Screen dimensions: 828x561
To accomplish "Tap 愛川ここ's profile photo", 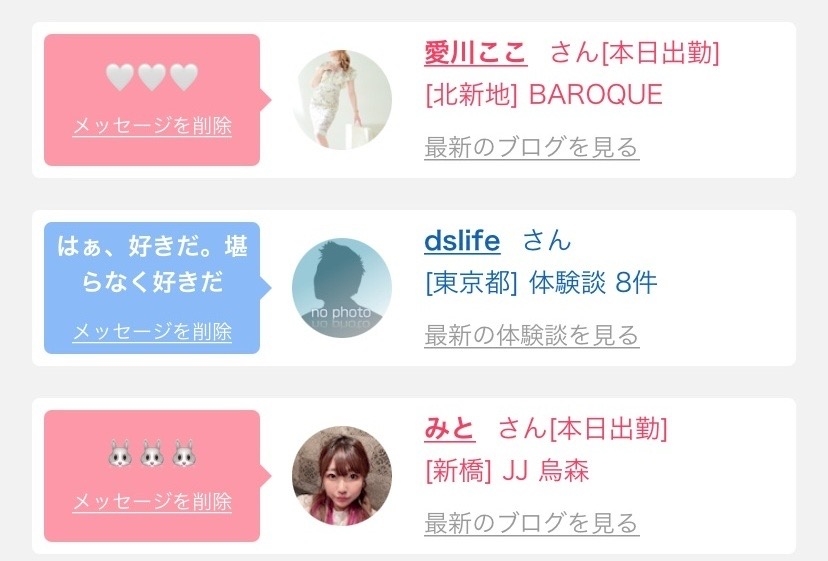I will 342,100.
